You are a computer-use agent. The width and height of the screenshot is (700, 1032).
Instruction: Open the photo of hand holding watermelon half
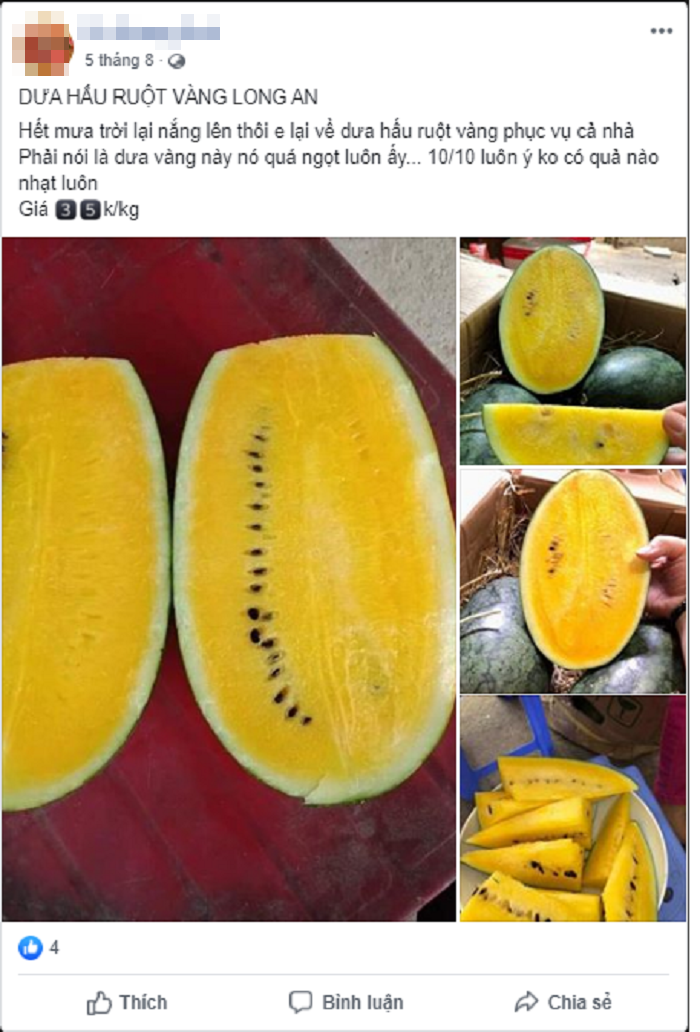point(572,581)
